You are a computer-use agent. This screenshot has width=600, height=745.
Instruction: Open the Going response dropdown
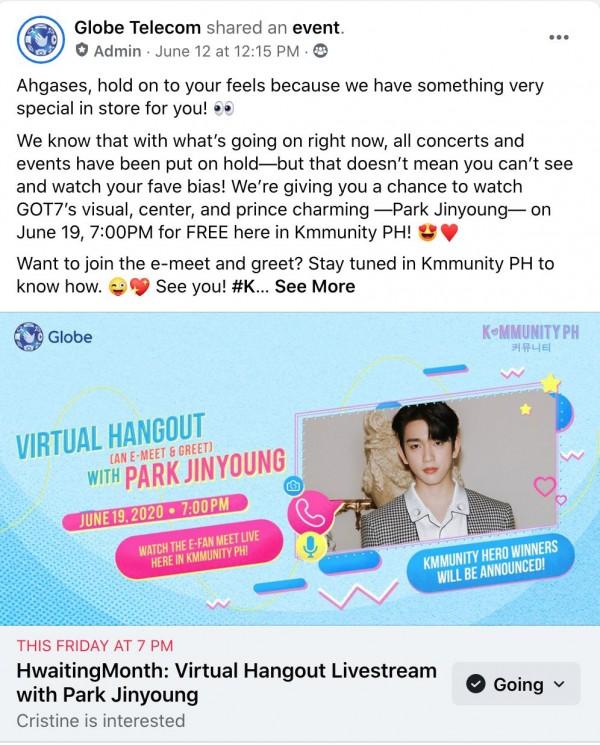point(516,685)
